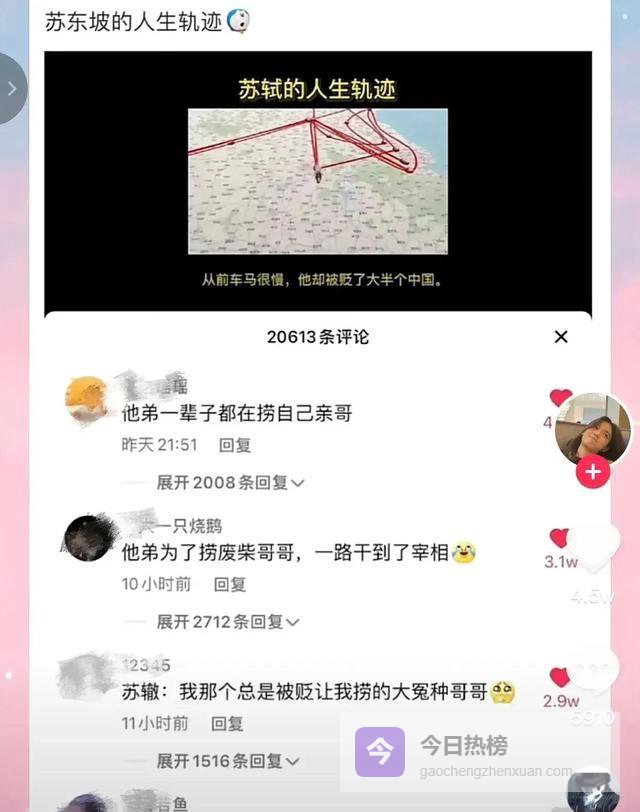Expand the 1516条回复 thread
This screenshot has width=640, height=812.
point(228,761)
